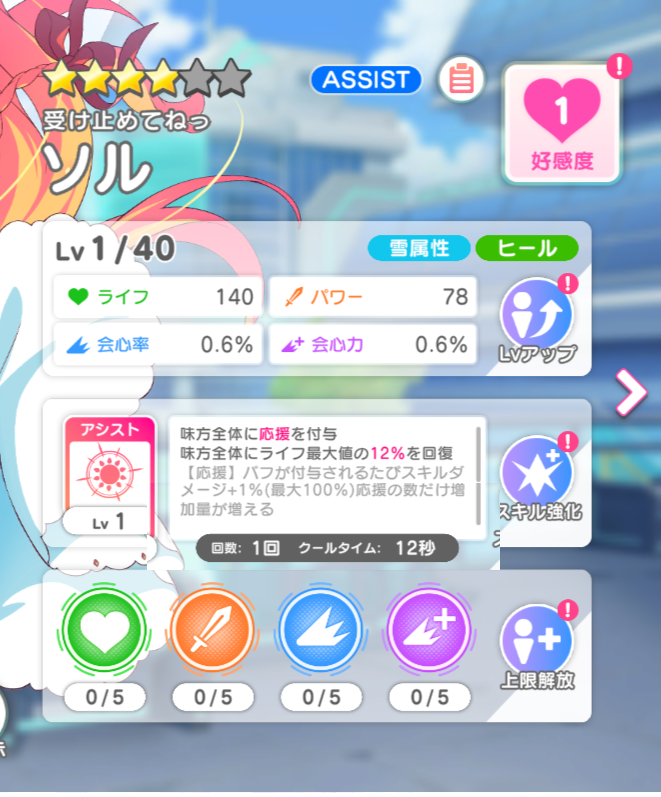The image size is (661, 797).
Task: Tap the アシスト skill icon card
Action: (110, 471)
